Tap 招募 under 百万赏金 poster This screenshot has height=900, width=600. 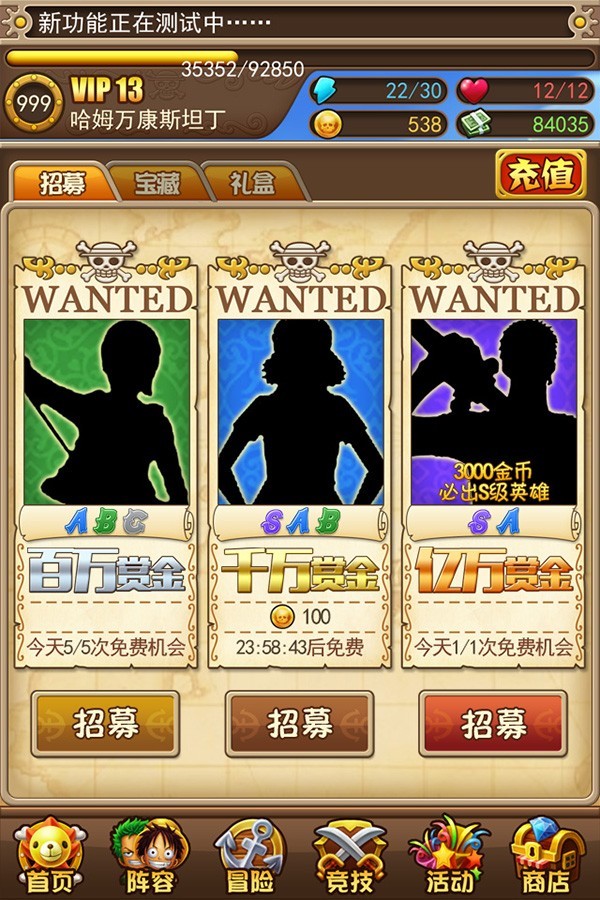pos(106,723)
